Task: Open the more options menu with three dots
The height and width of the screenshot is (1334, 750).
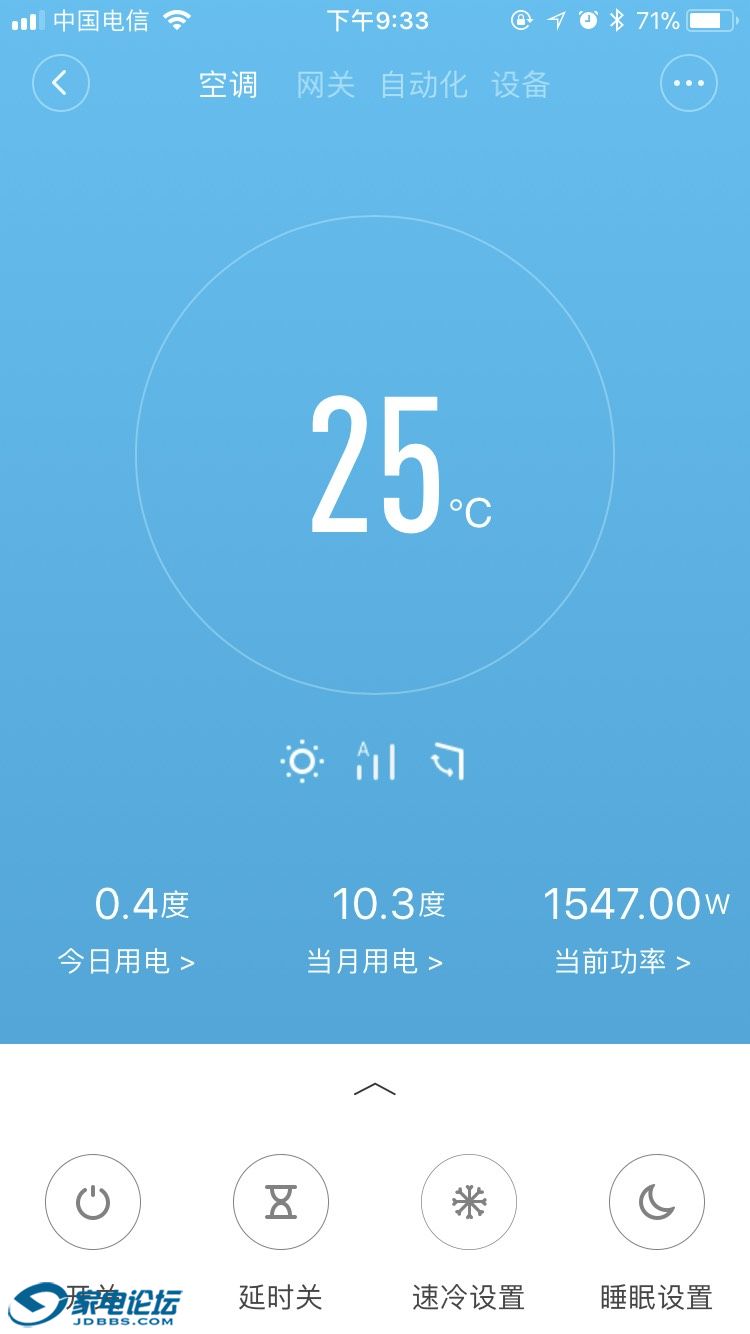Action: click(x=688, y=84)
